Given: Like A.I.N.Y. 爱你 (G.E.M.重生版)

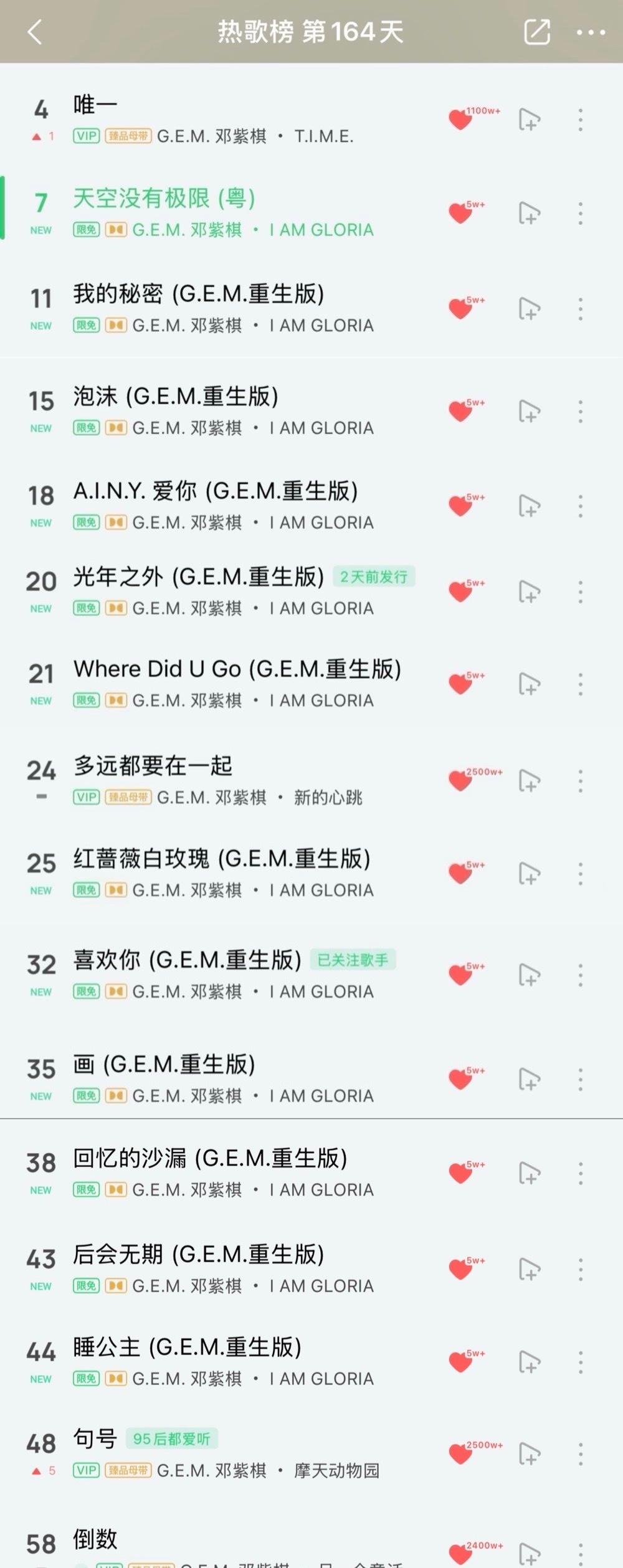Looking at the screenshot, I should coord(460,506).
